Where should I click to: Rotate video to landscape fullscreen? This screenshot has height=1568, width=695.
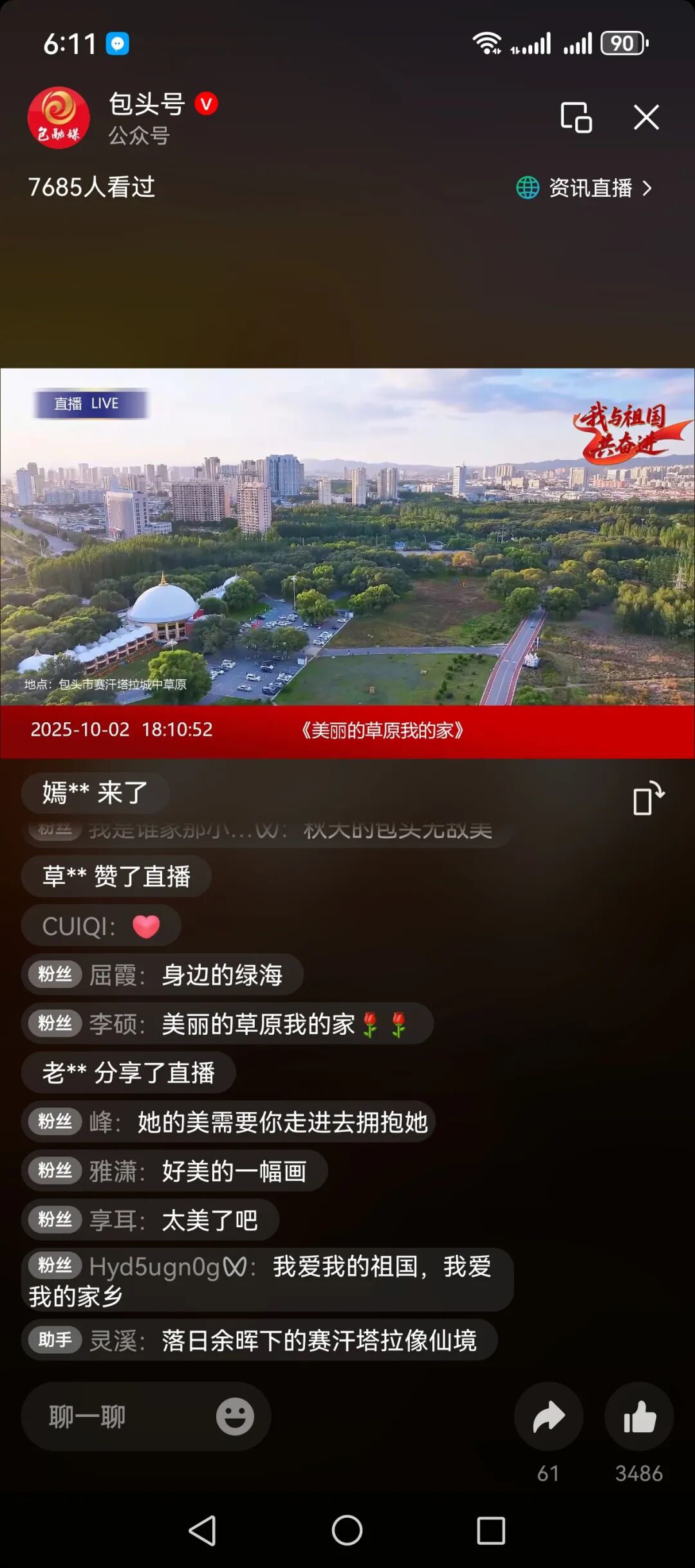(x=648, y=798)
